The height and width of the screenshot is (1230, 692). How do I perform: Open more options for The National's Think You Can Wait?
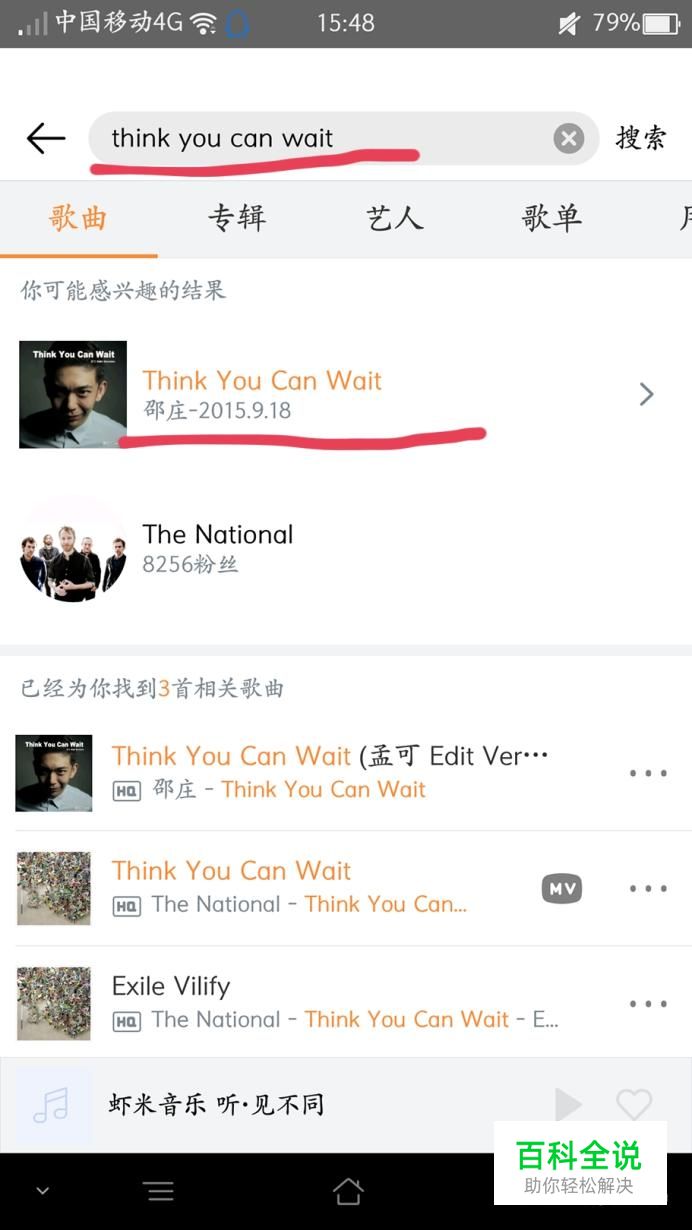point(648,888)
